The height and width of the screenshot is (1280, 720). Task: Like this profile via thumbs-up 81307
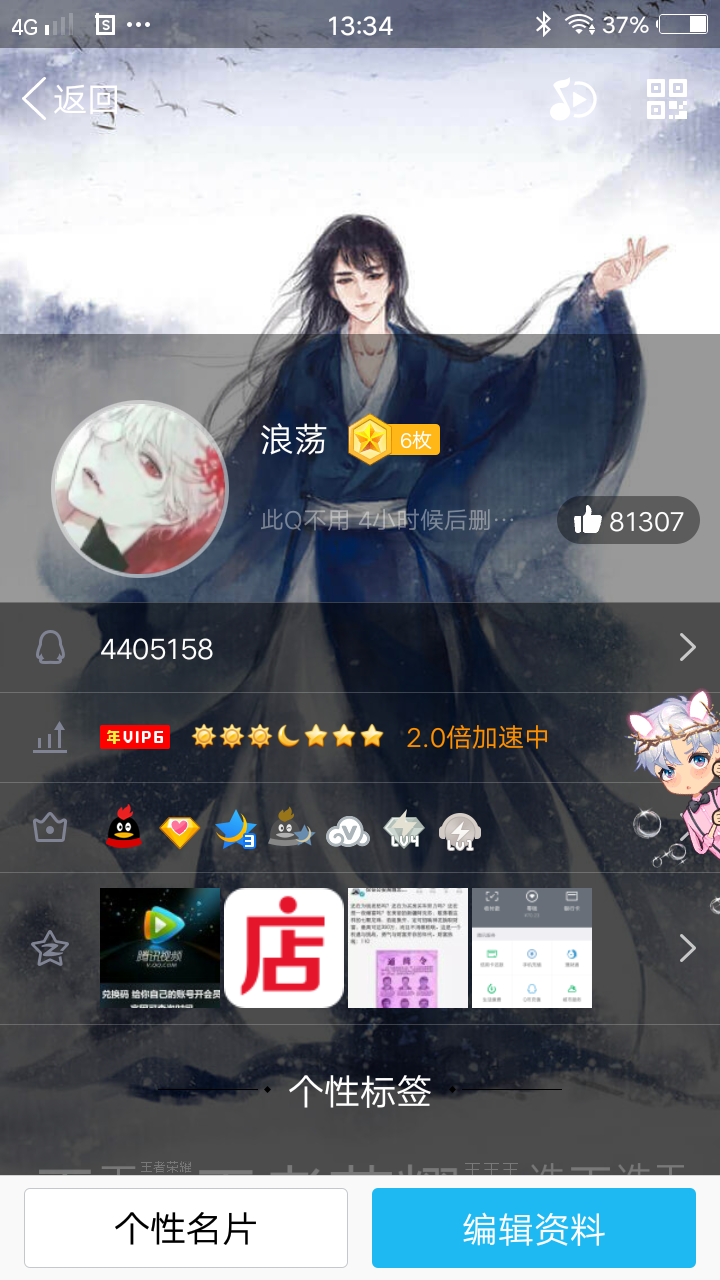[628, 520]
